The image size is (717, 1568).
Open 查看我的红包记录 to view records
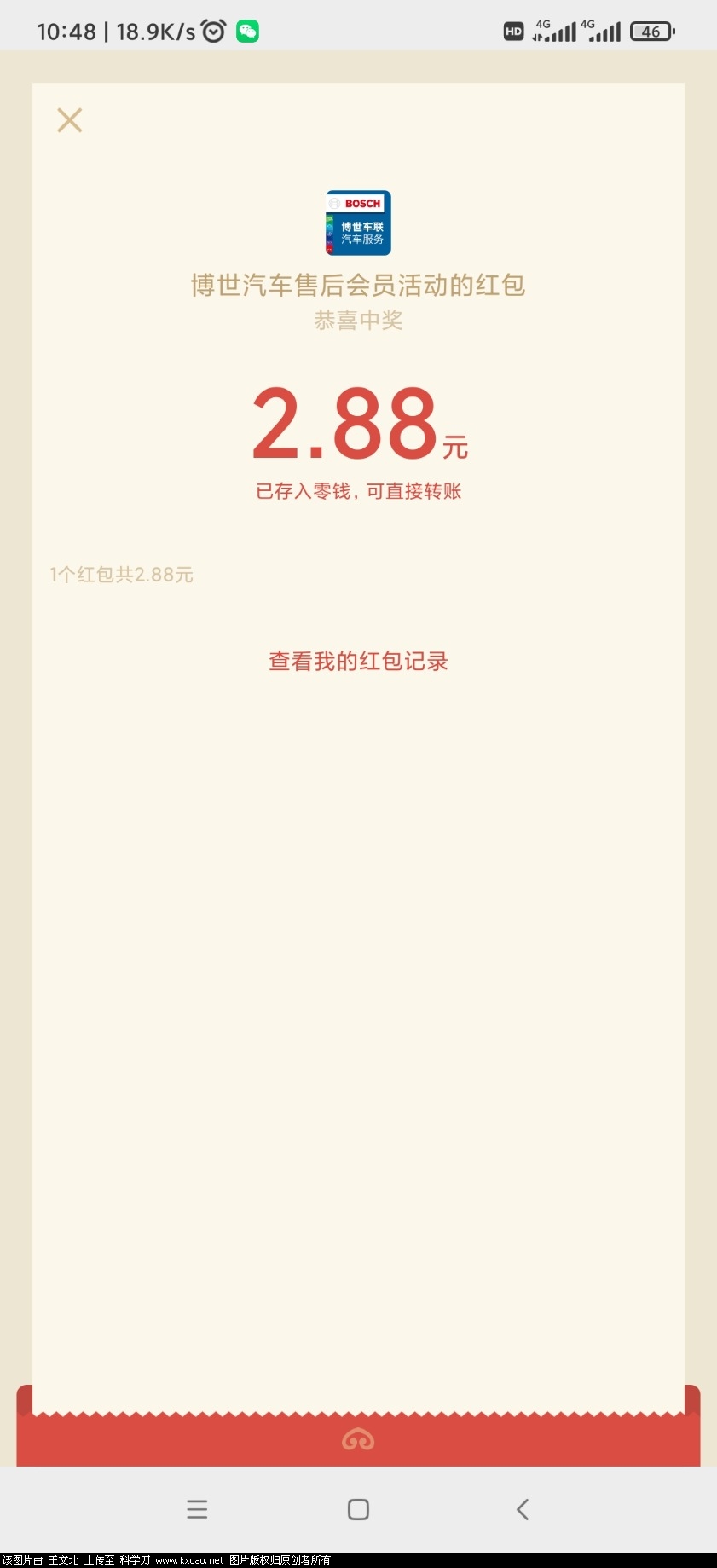click(358, 661)
